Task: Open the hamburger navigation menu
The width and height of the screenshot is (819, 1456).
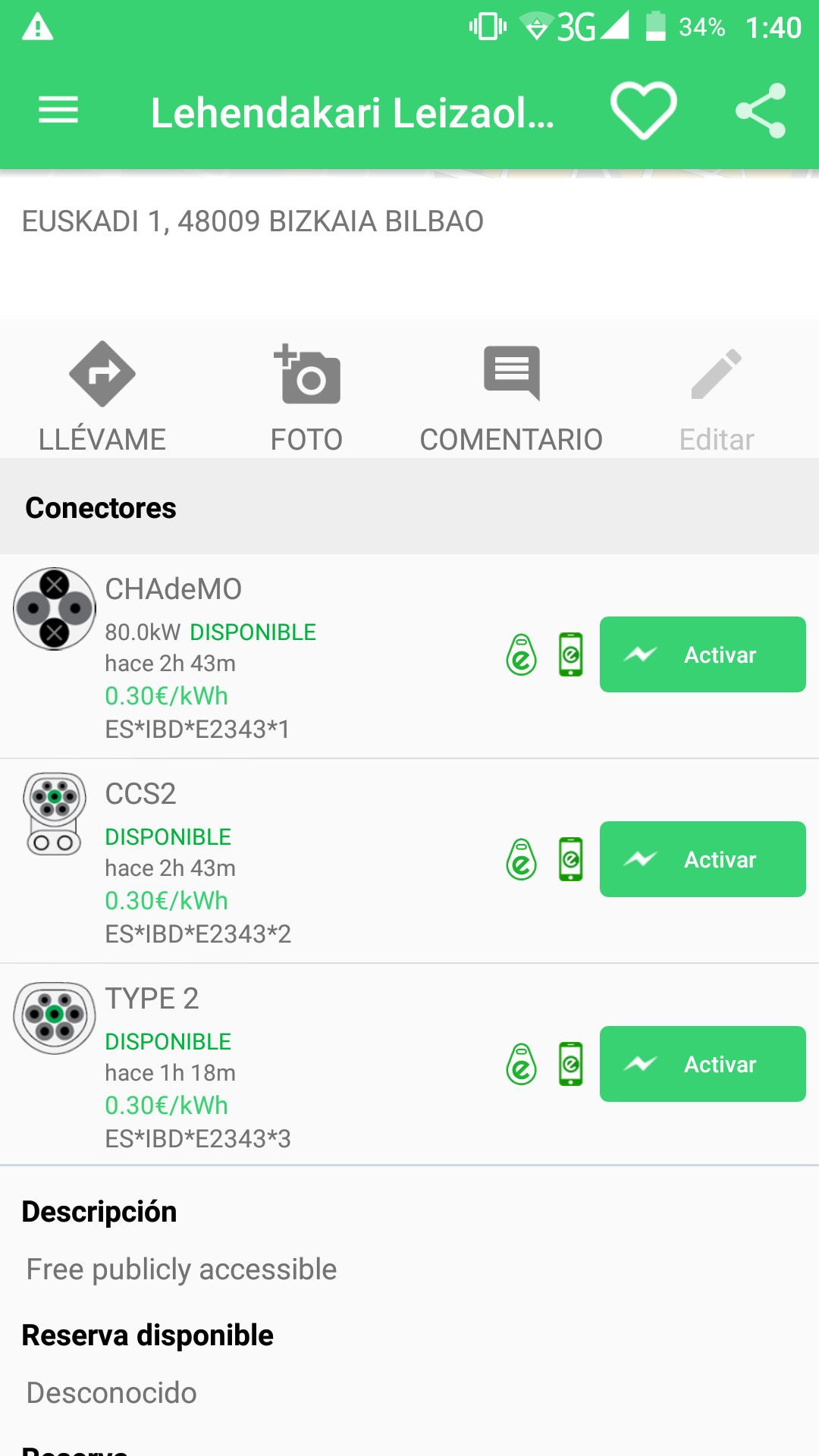Action: click(58, 111)
